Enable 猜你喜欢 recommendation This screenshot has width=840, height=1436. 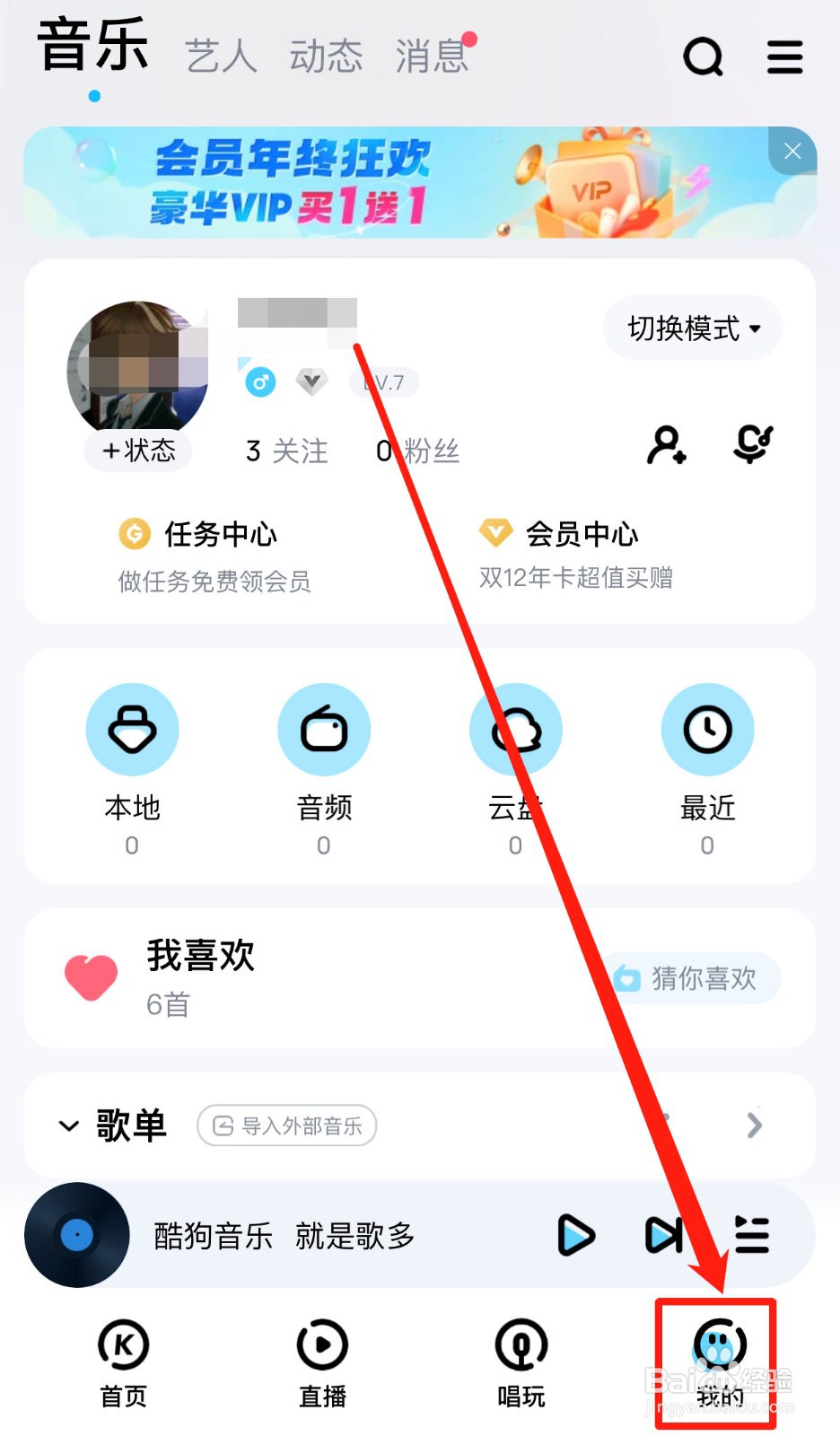[x=689, y=978]
